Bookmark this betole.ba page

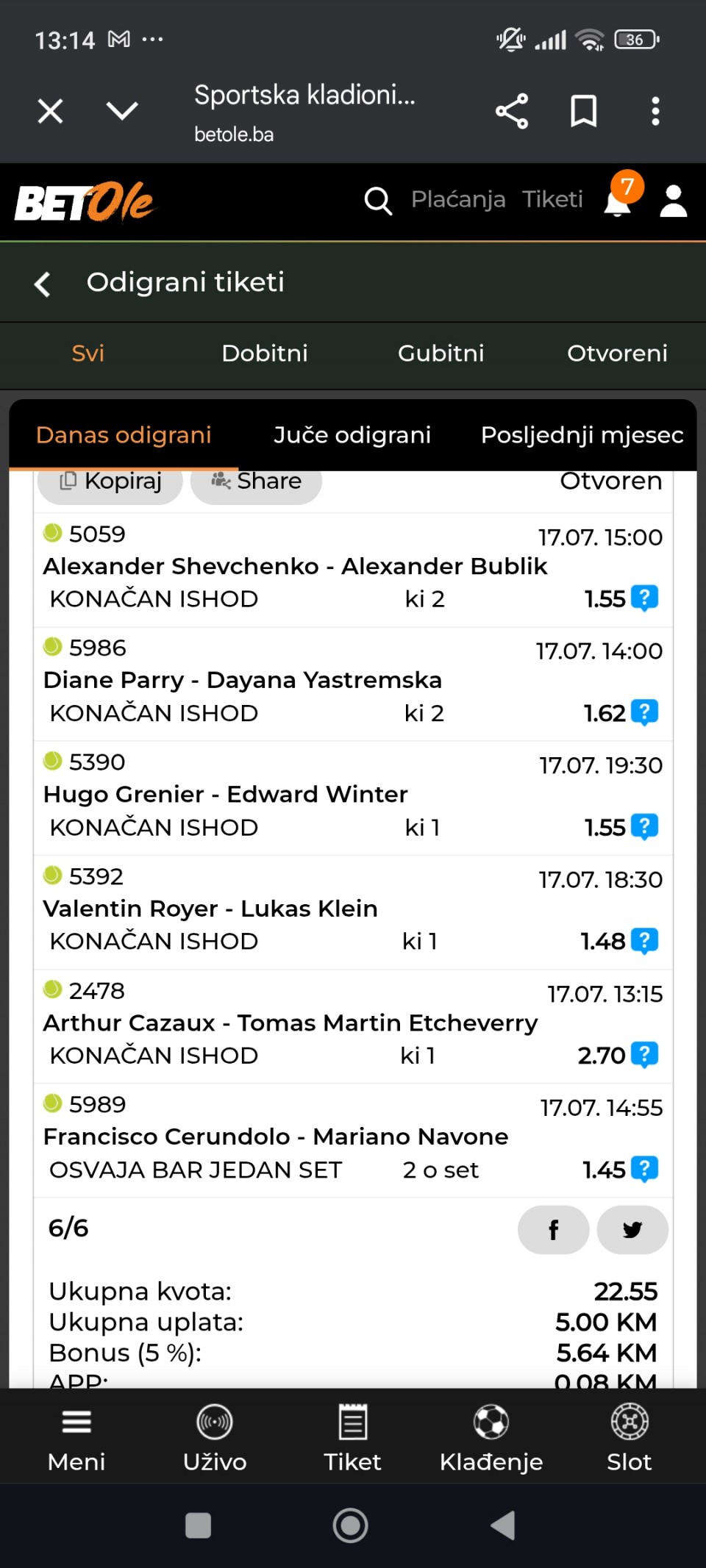[583, 111]
